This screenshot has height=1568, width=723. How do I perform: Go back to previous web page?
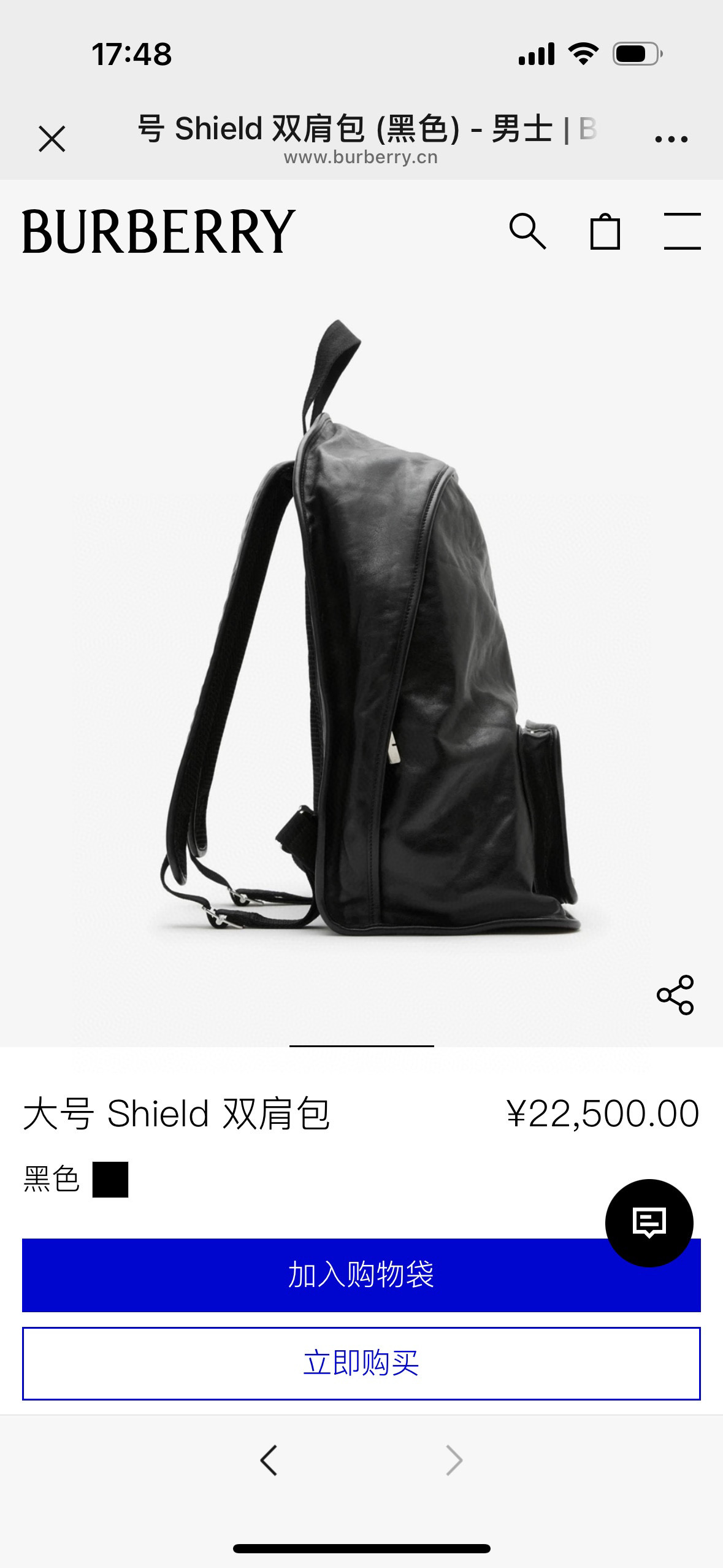tap(269, 1460)
